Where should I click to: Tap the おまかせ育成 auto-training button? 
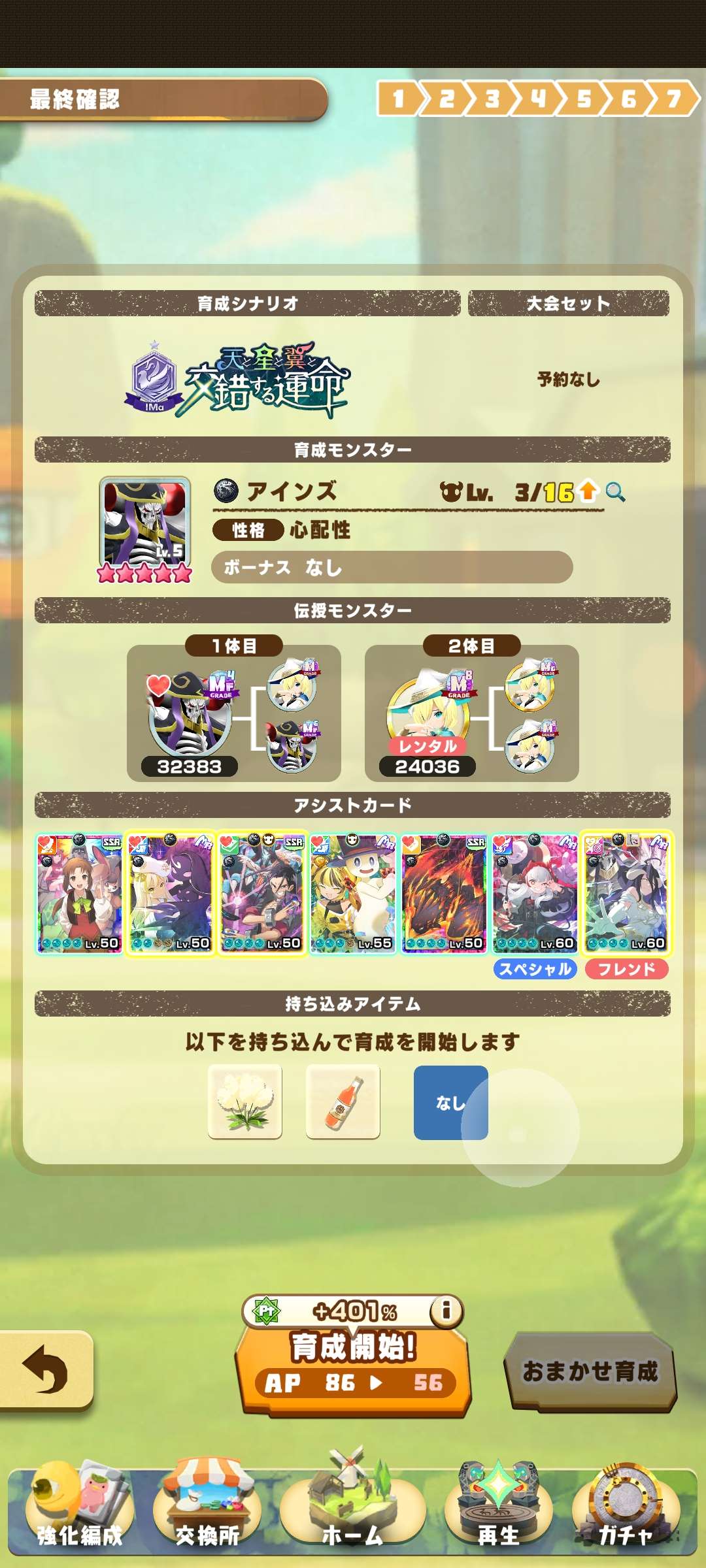(590, 1371)
